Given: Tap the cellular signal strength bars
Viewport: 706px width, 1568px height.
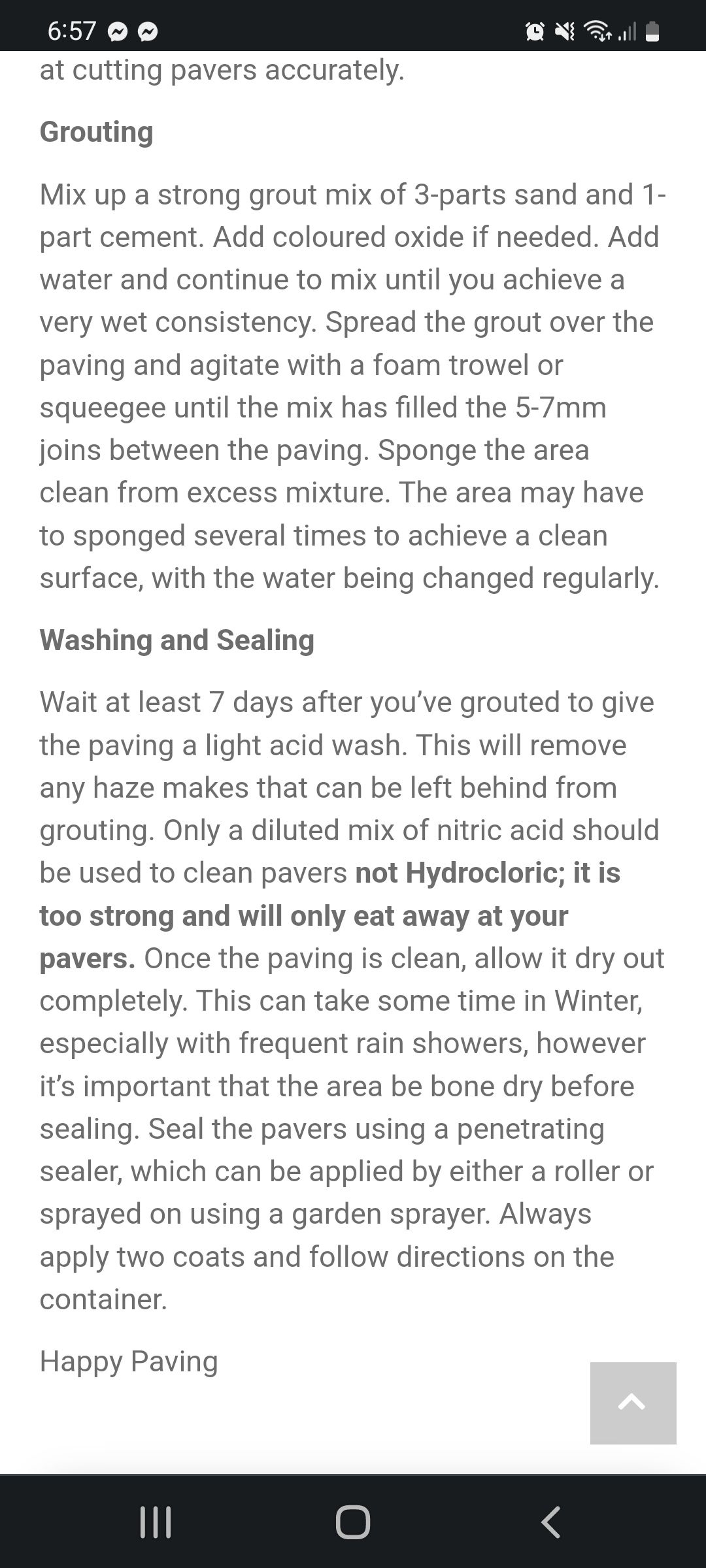Looking at the screenshot, I should [x=626, y=30].
